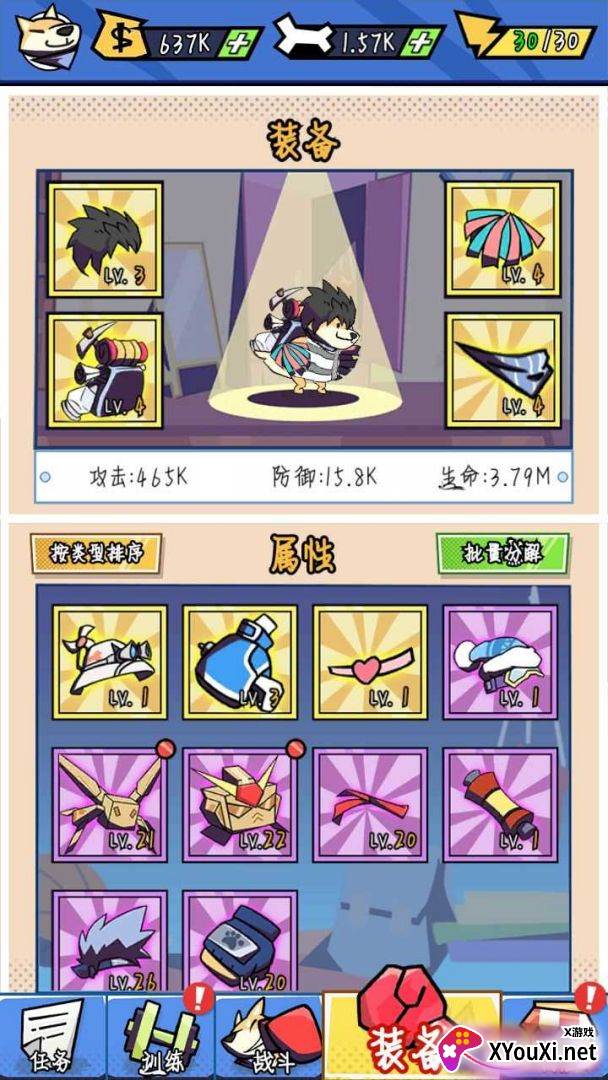
Task: Open the blue knit hat item
Action: click(501, 662)
